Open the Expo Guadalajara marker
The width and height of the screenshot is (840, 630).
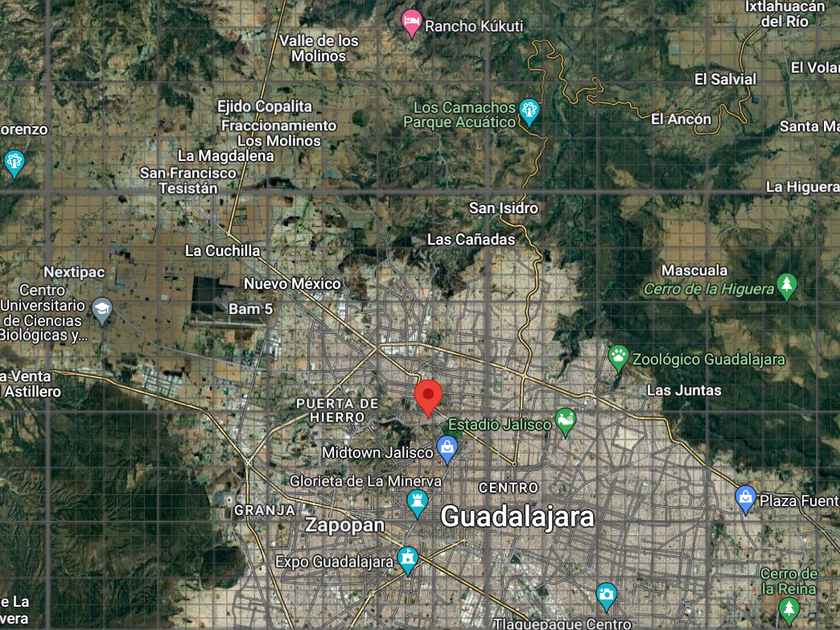(x=407, y=559)
